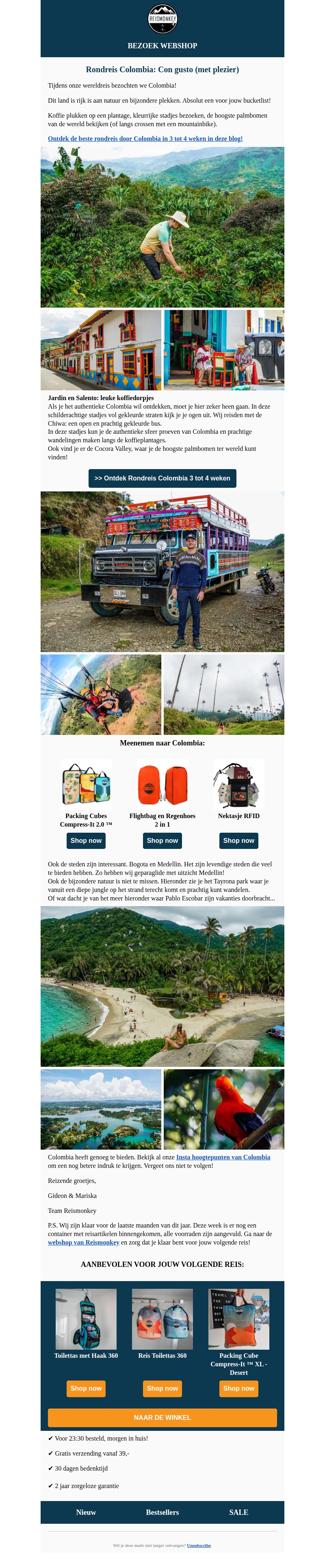Open the Insta hoogtepunten van Colombia link
This screenshot has width=325, height=1568.
pyautogui.click(x=223, y=1157)
